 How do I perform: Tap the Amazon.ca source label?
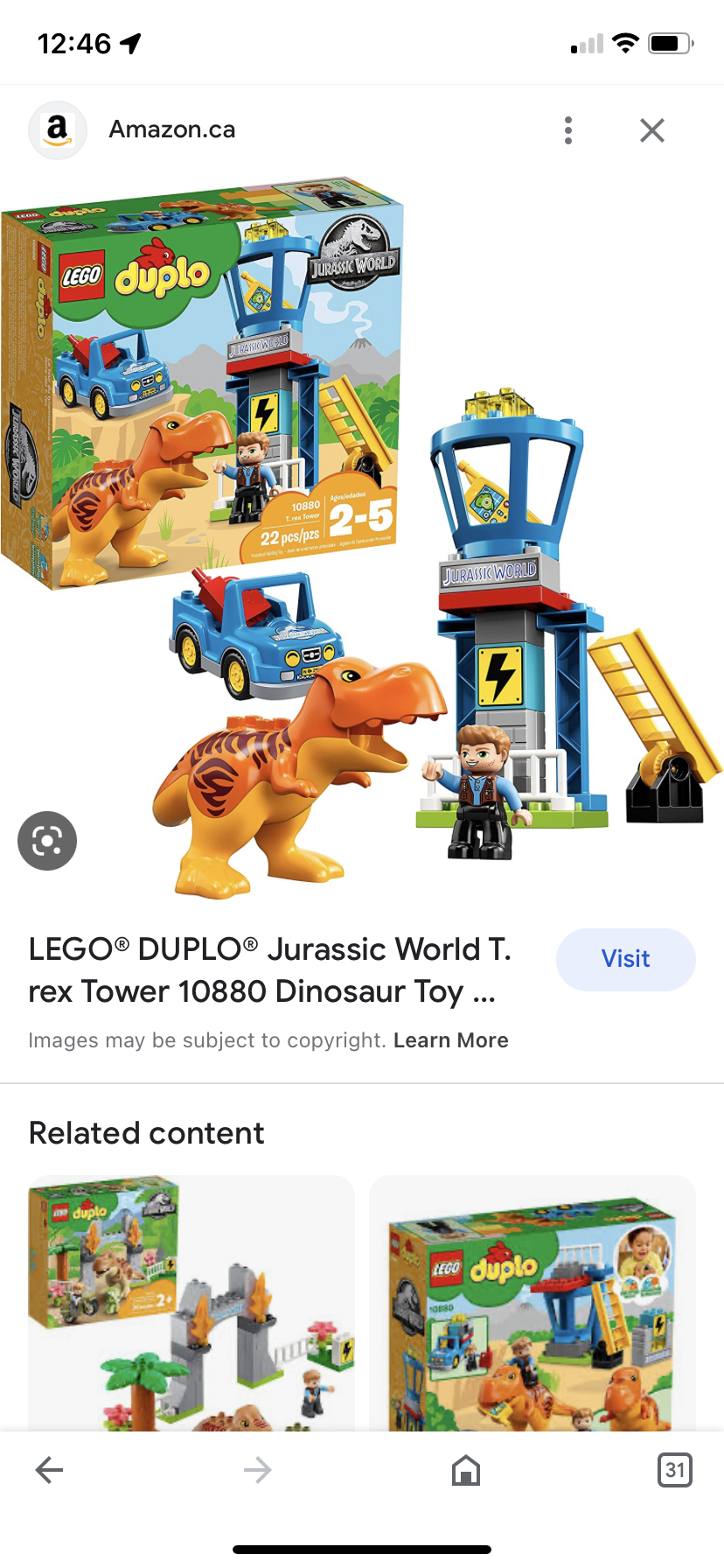tap(172, 129)
